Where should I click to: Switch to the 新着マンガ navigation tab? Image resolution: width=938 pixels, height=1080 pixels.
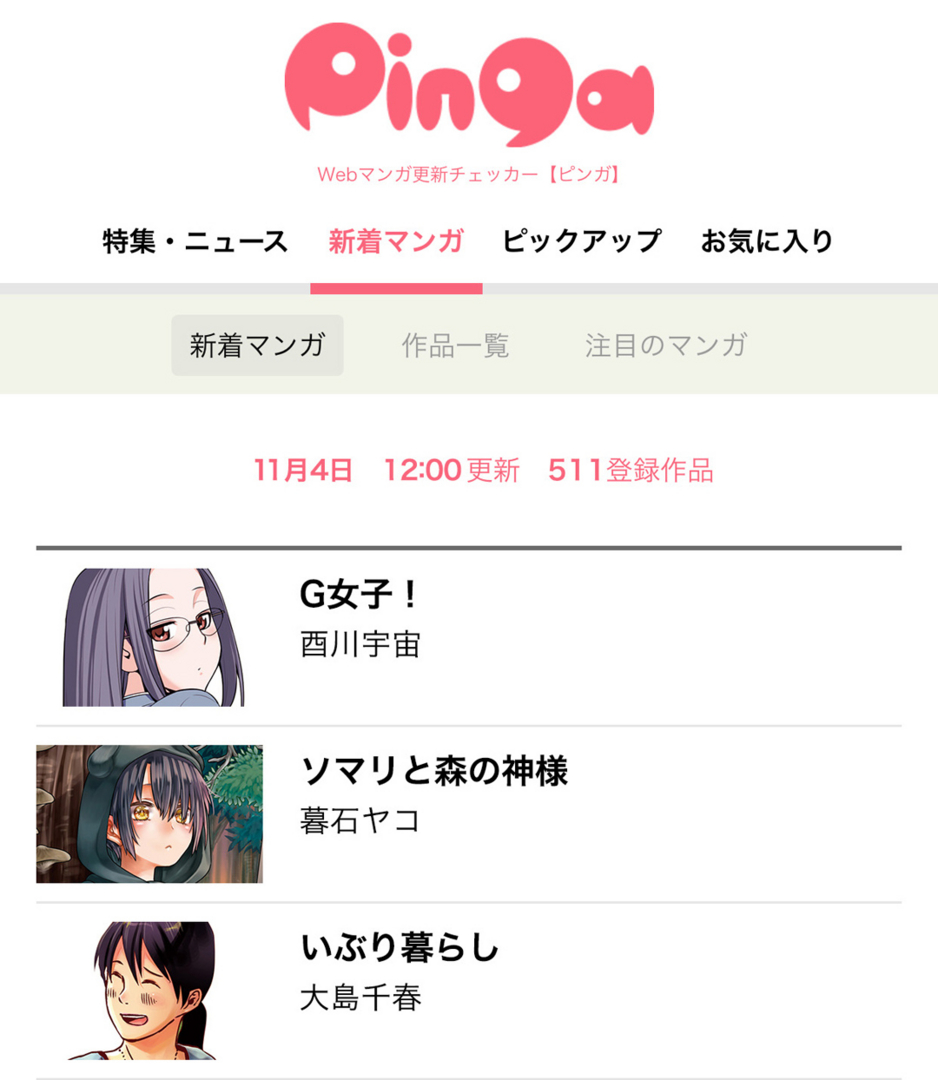click(395, 241)
